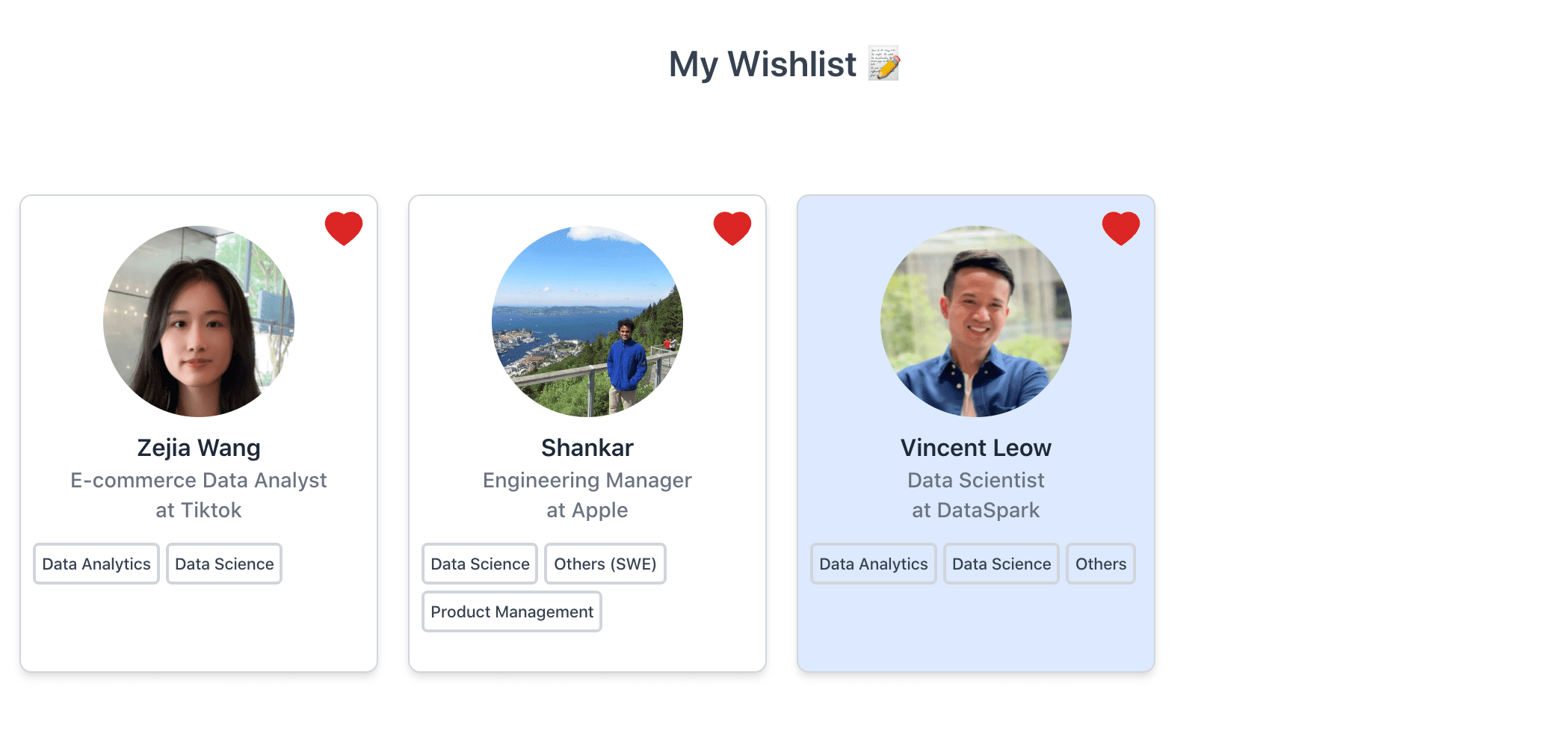The width and height of the screenshot is (1568, 749).
Task: Select Data Analytics tag on Zejia Wang's card
Action: [x=96, y=564]
